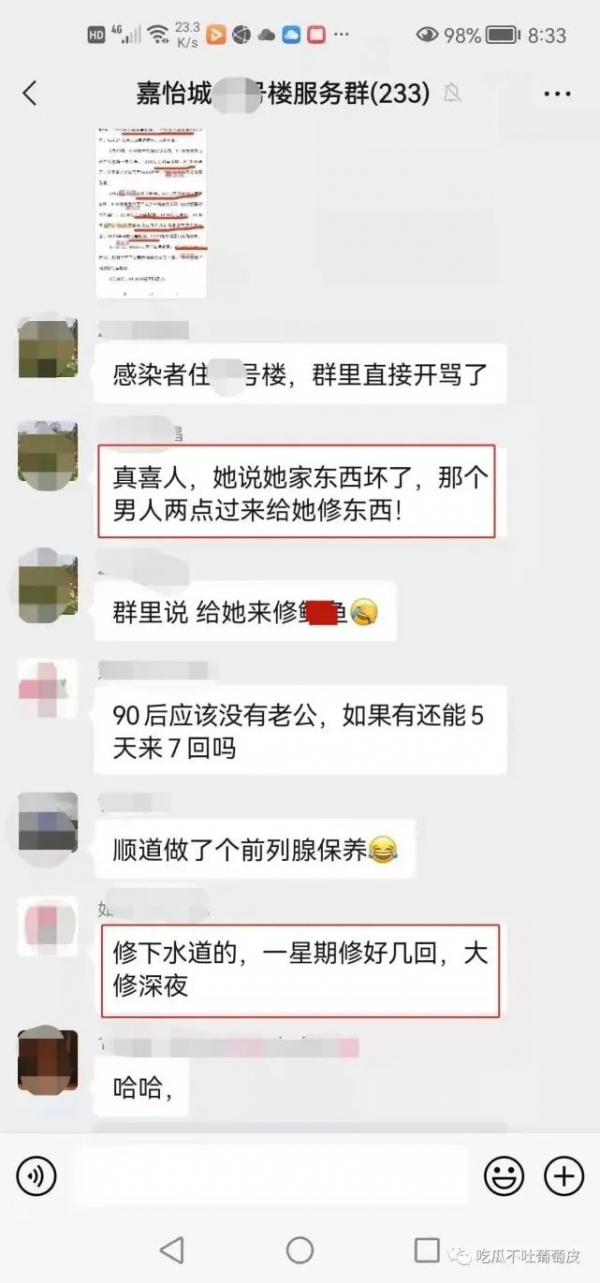Open the group chat overflow menu

click(x=557, y=94)
